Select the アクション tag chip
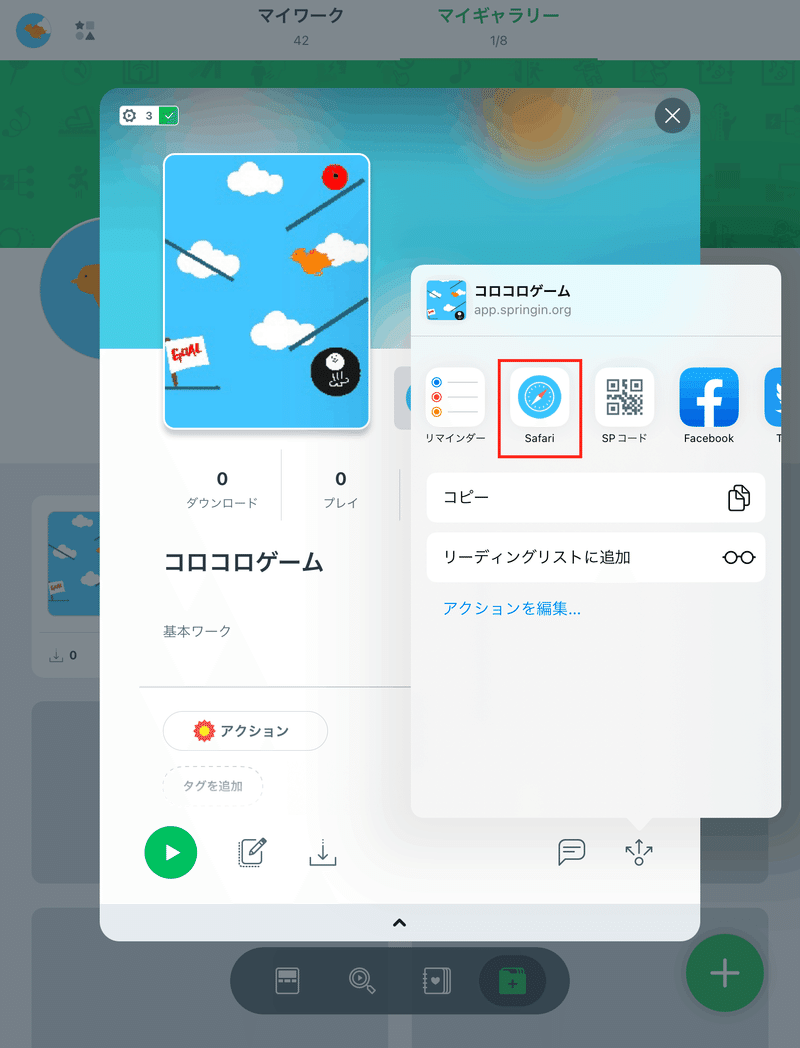The image size is (800, 1048). (245, 731)
